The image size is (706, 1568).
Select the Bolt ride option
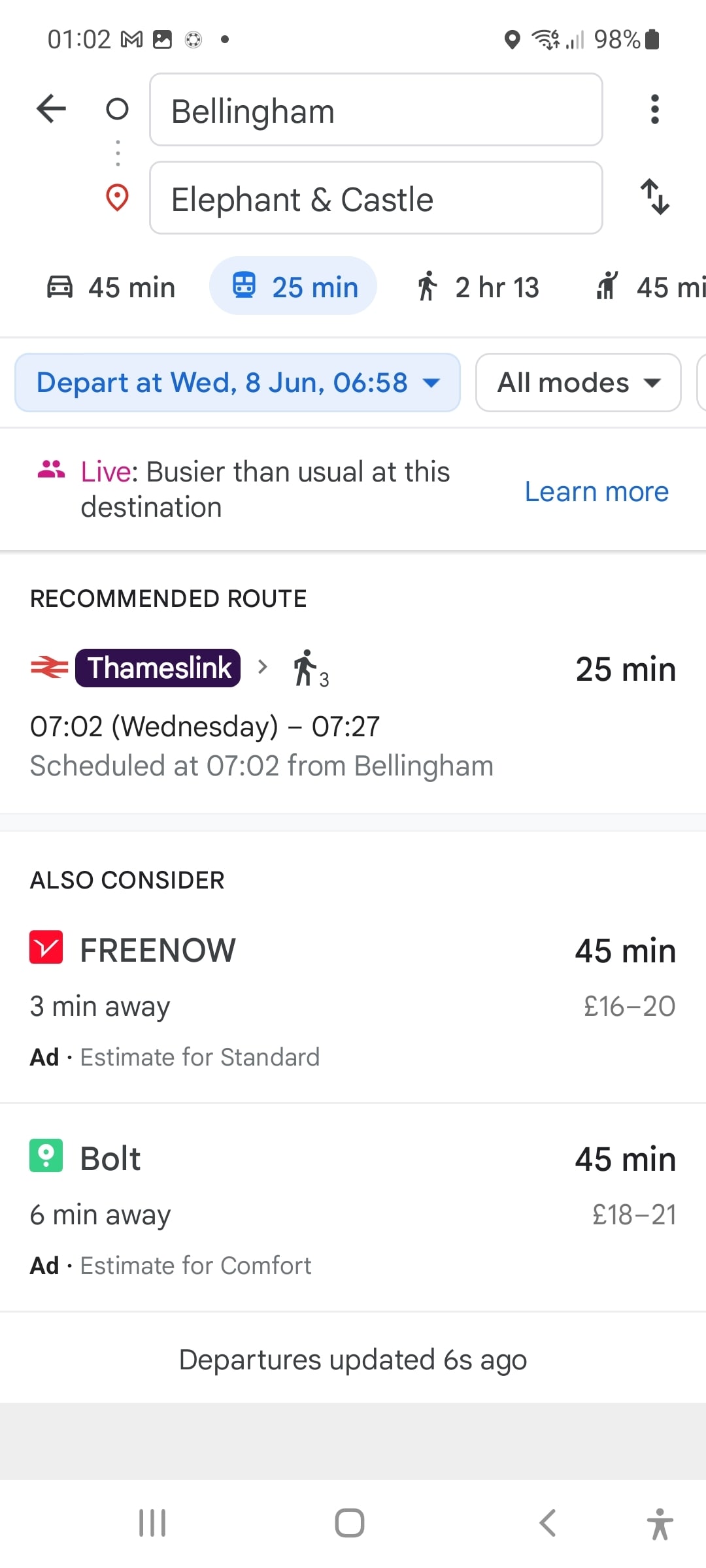coord(353,1208)
